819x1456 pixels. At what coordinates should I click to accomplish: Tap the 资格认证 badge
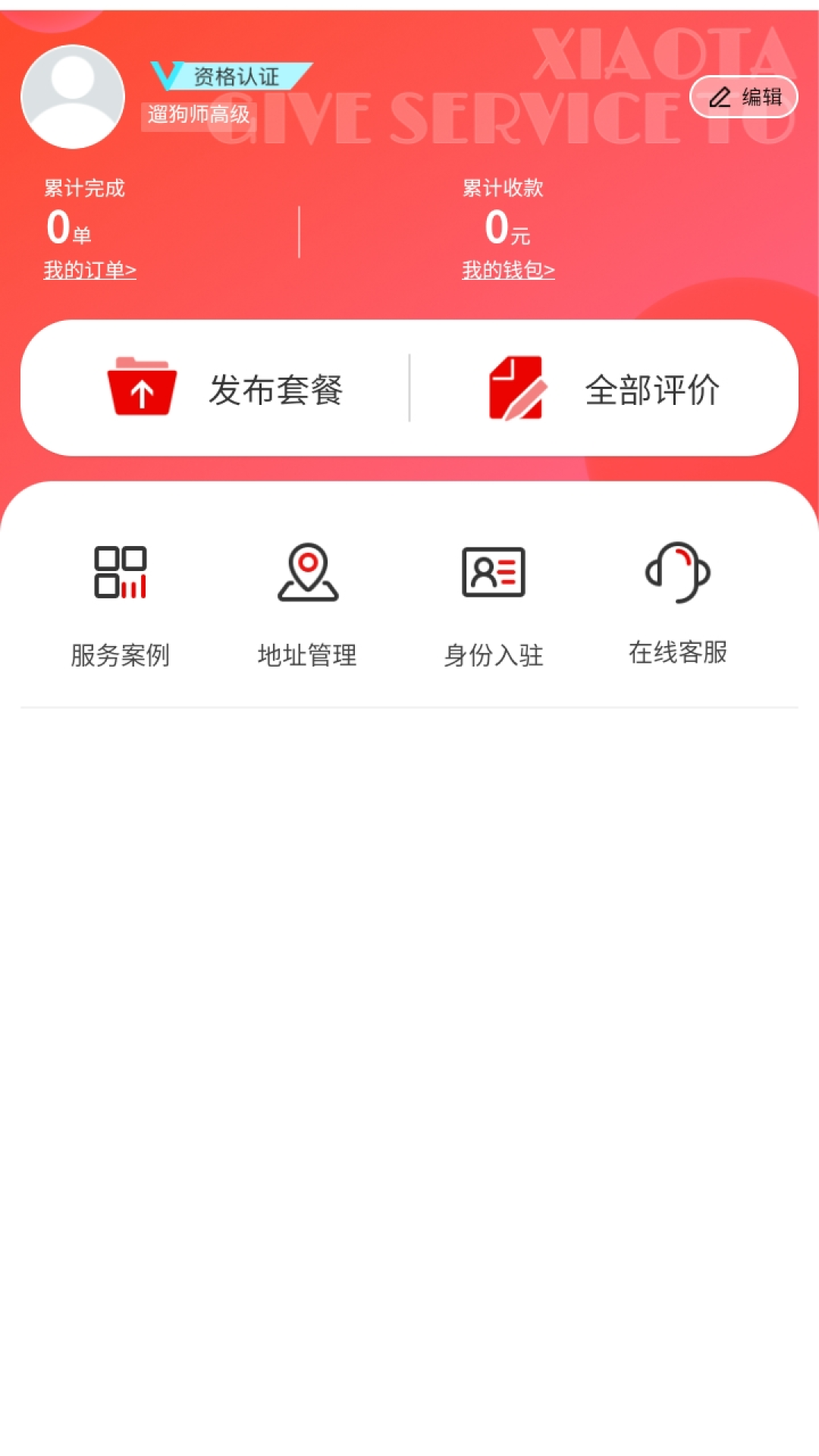(x=232, y=76)
